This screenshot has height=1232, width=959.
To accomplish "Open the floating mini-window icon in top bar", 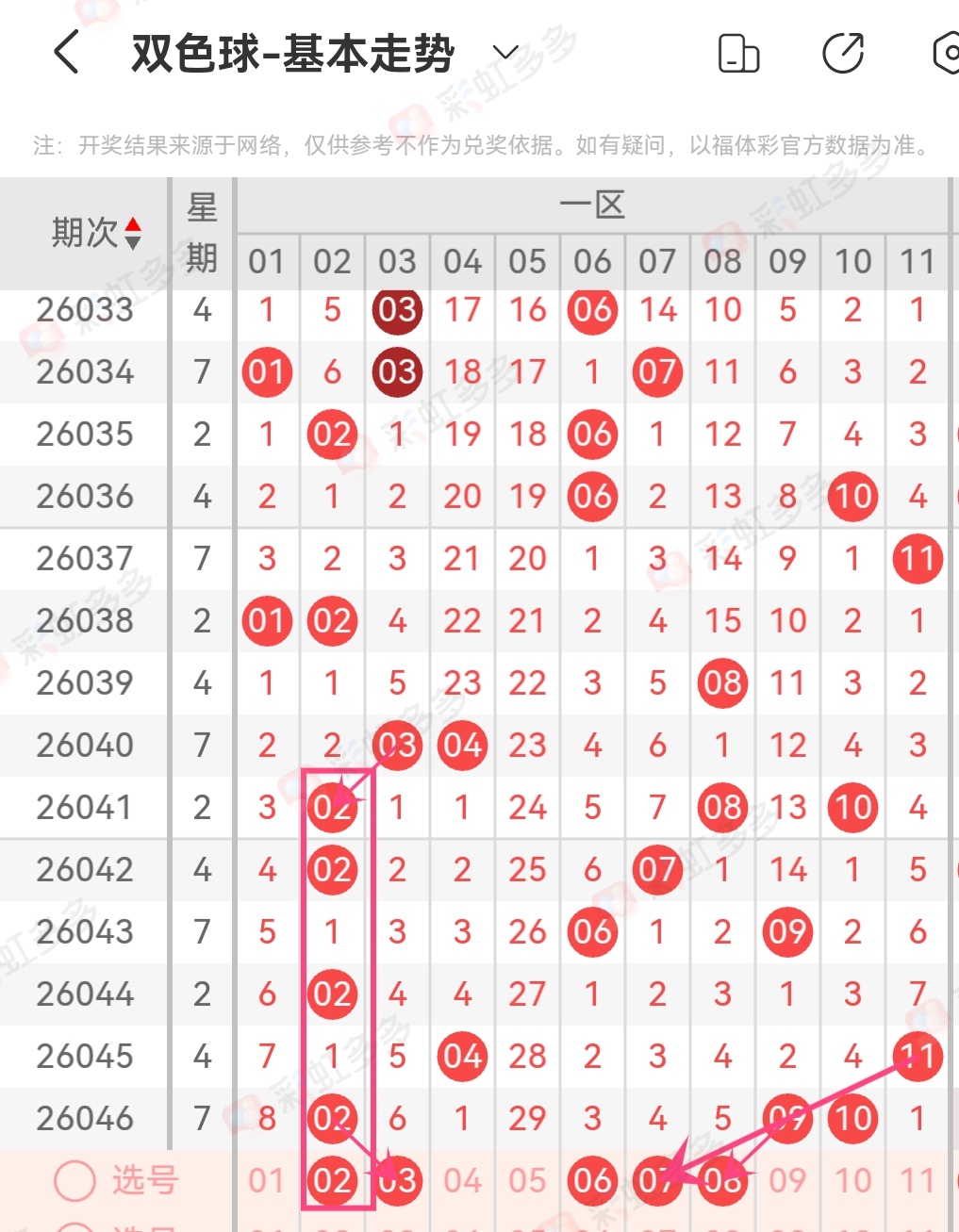I will pos(739,54).
